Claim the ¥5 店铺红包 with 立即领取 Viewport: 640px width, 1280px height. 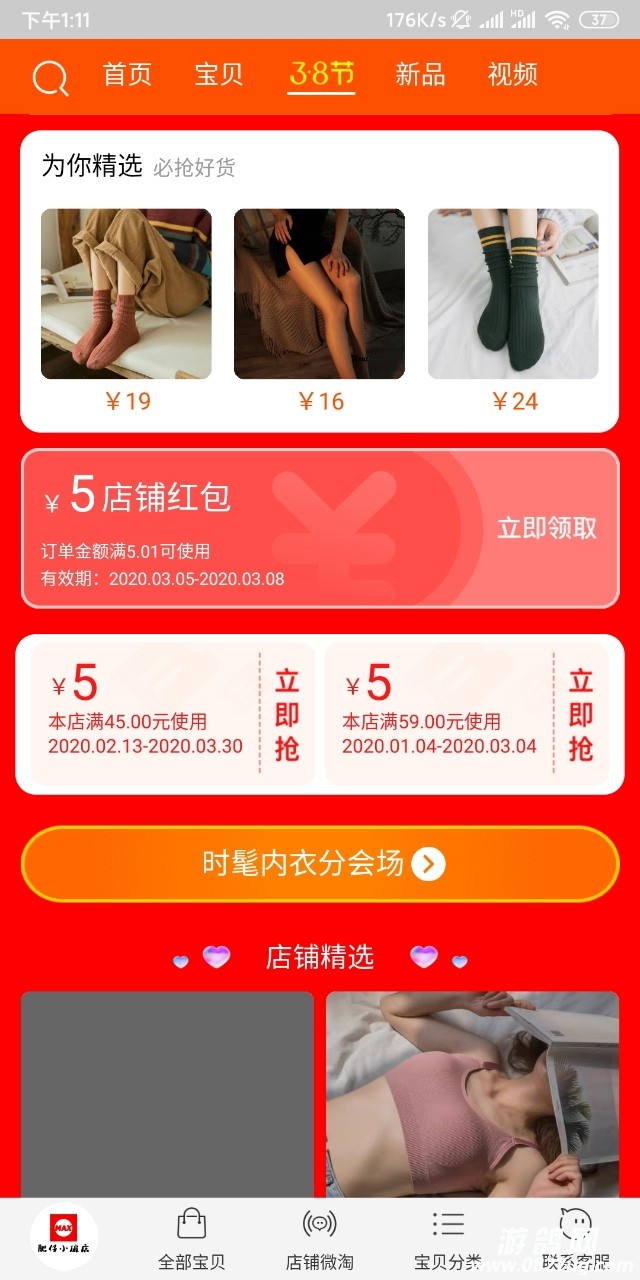tap(547, 528)
